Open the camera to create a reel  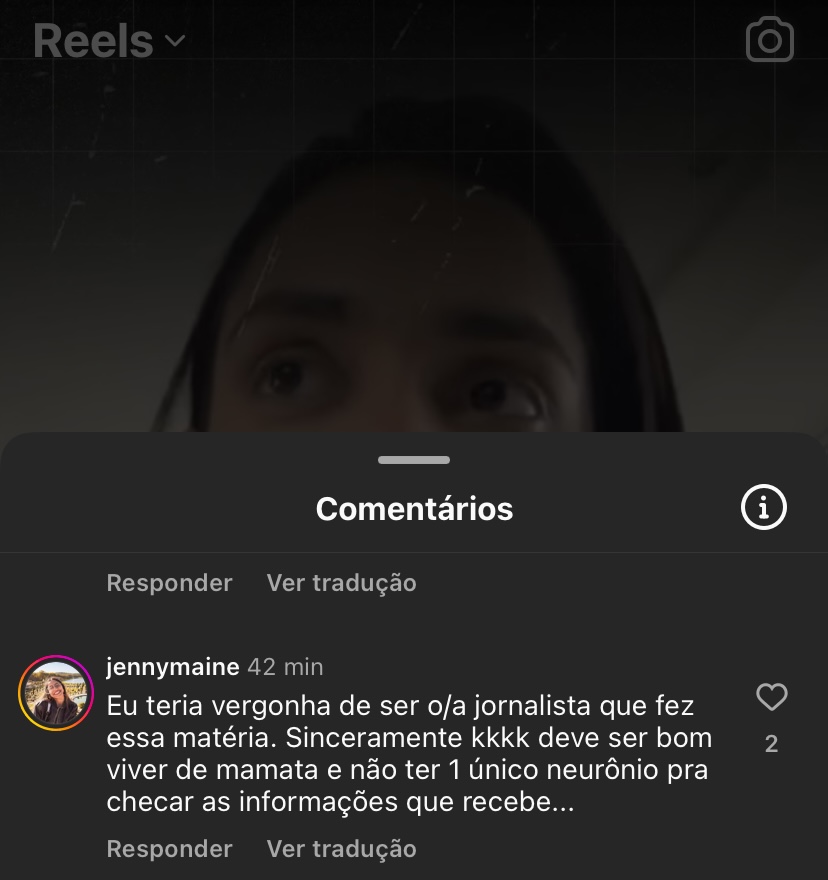coord(769,41)
